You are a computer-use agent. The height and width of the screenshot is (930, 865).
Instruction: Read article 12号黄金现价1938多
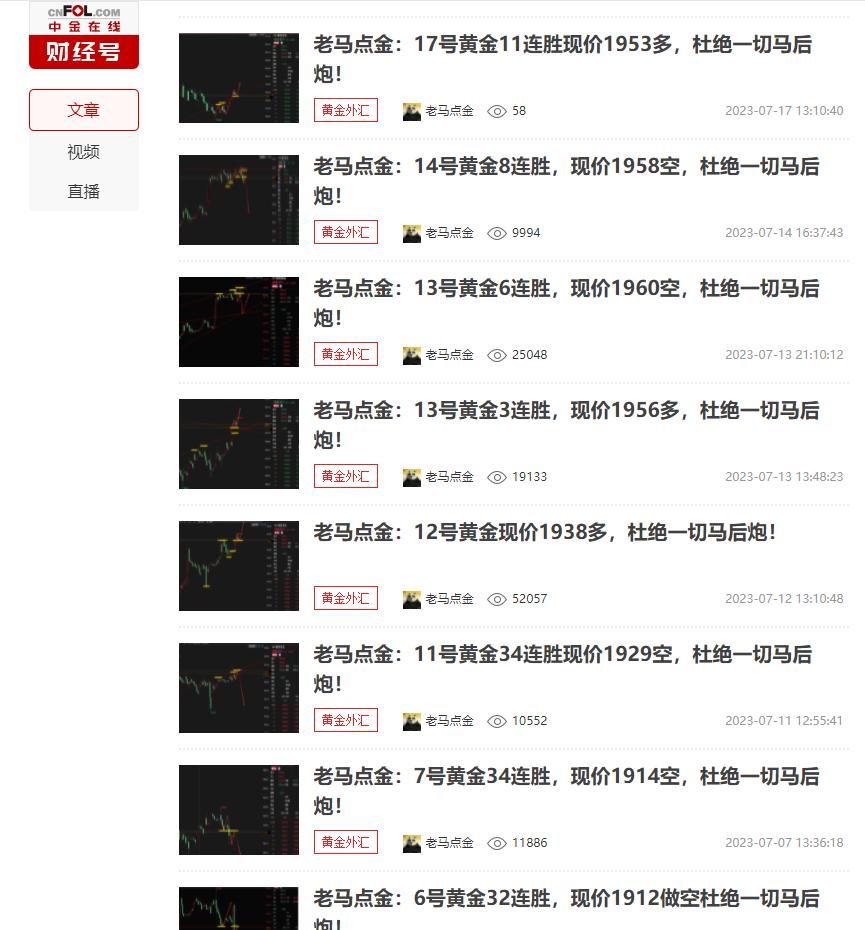click(x=545, y=533)
